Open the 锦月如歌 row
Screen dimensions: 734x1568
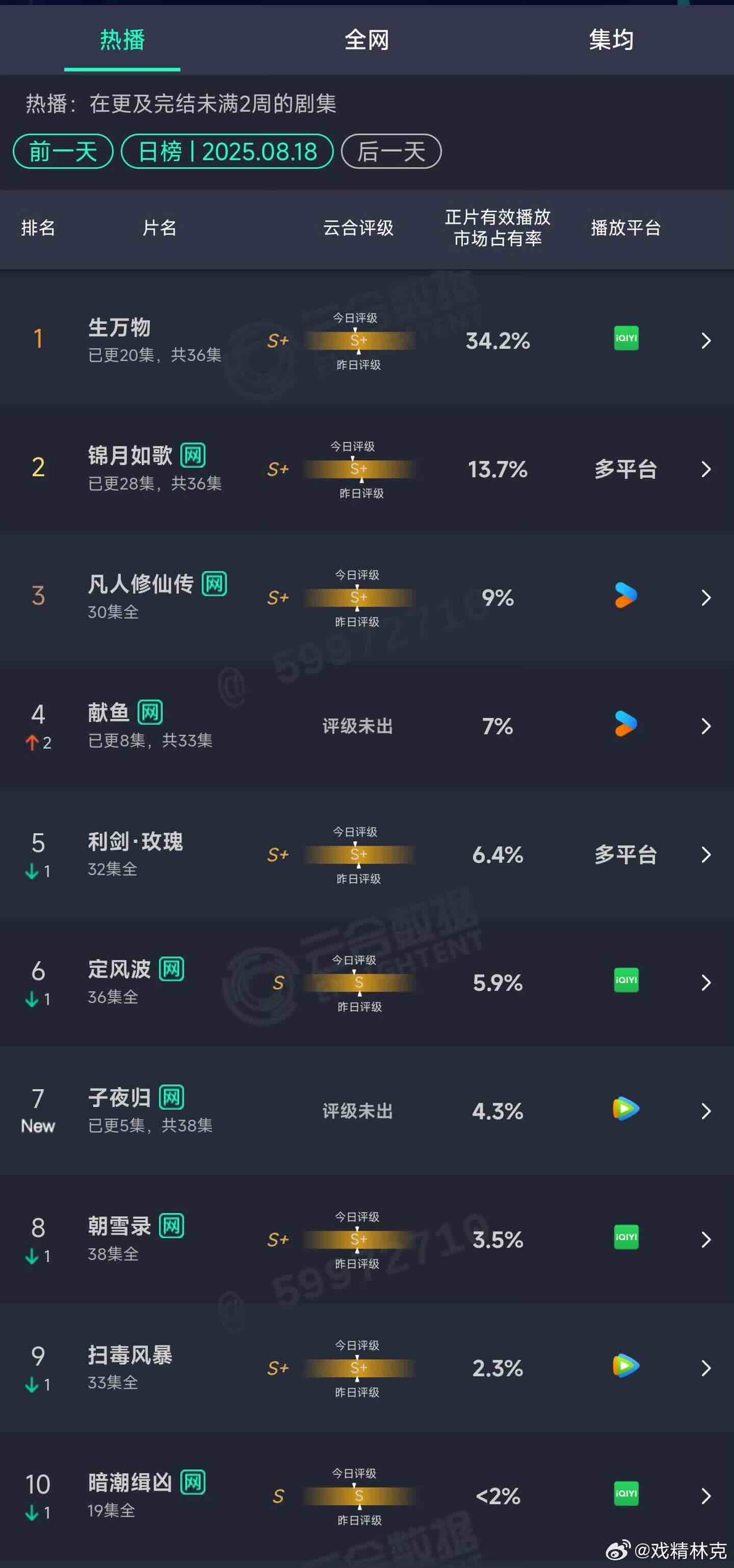[705, 469]
